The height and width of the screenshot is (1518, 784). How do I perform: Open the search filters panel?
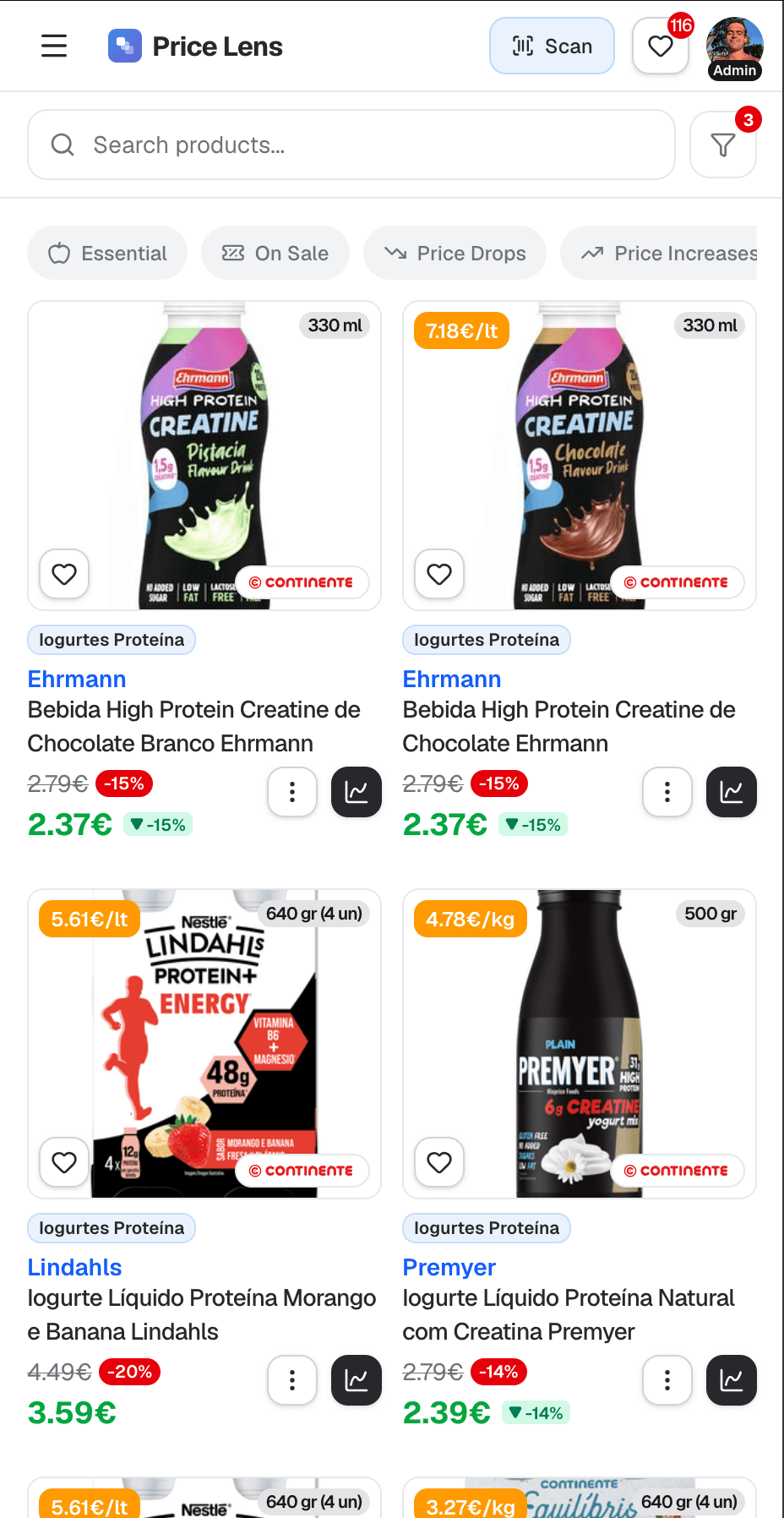click(x=722, y=145)
